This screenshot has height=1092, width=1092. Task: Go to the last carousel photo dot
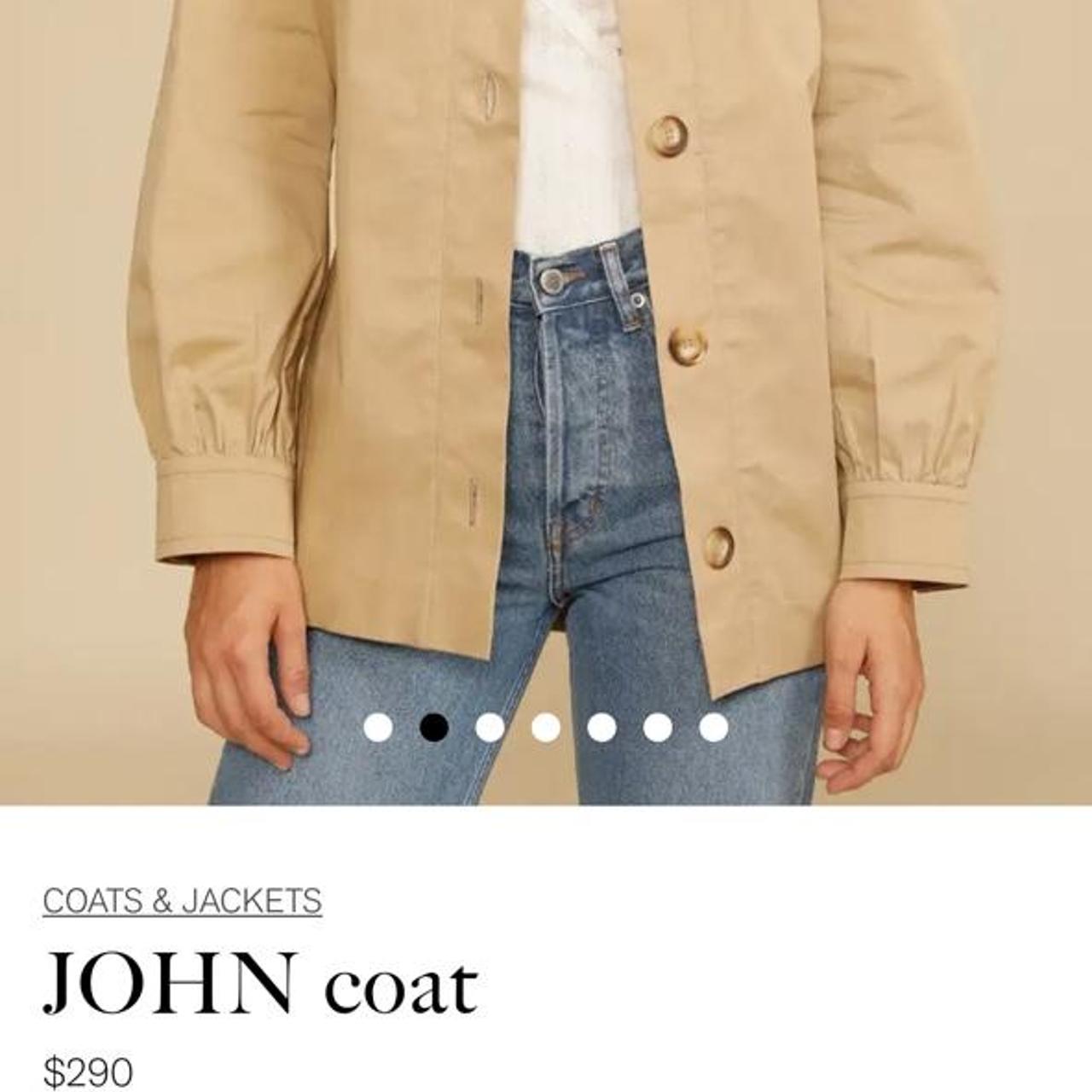(x=713, y=728)
